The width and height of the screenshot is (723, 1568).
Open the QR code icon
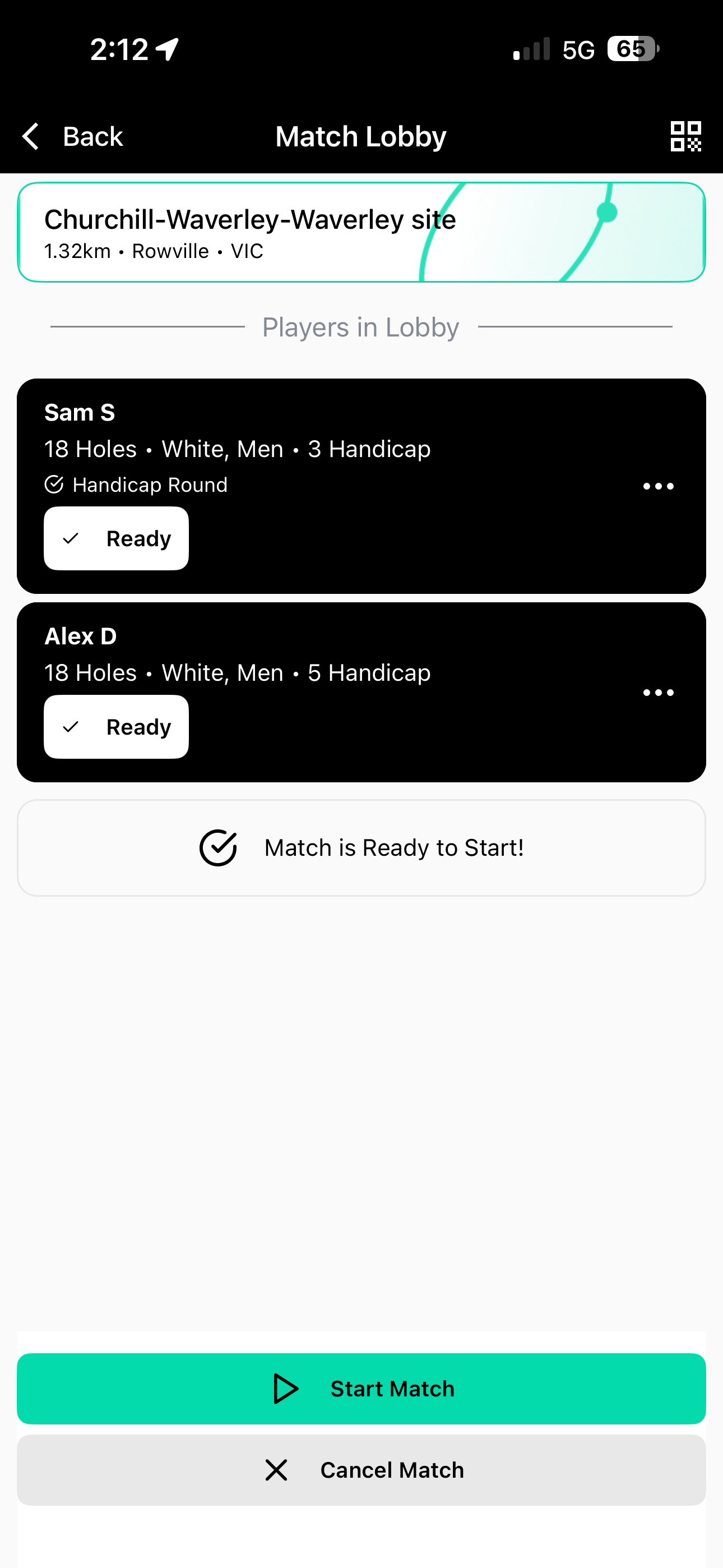(x=685, y=136)
